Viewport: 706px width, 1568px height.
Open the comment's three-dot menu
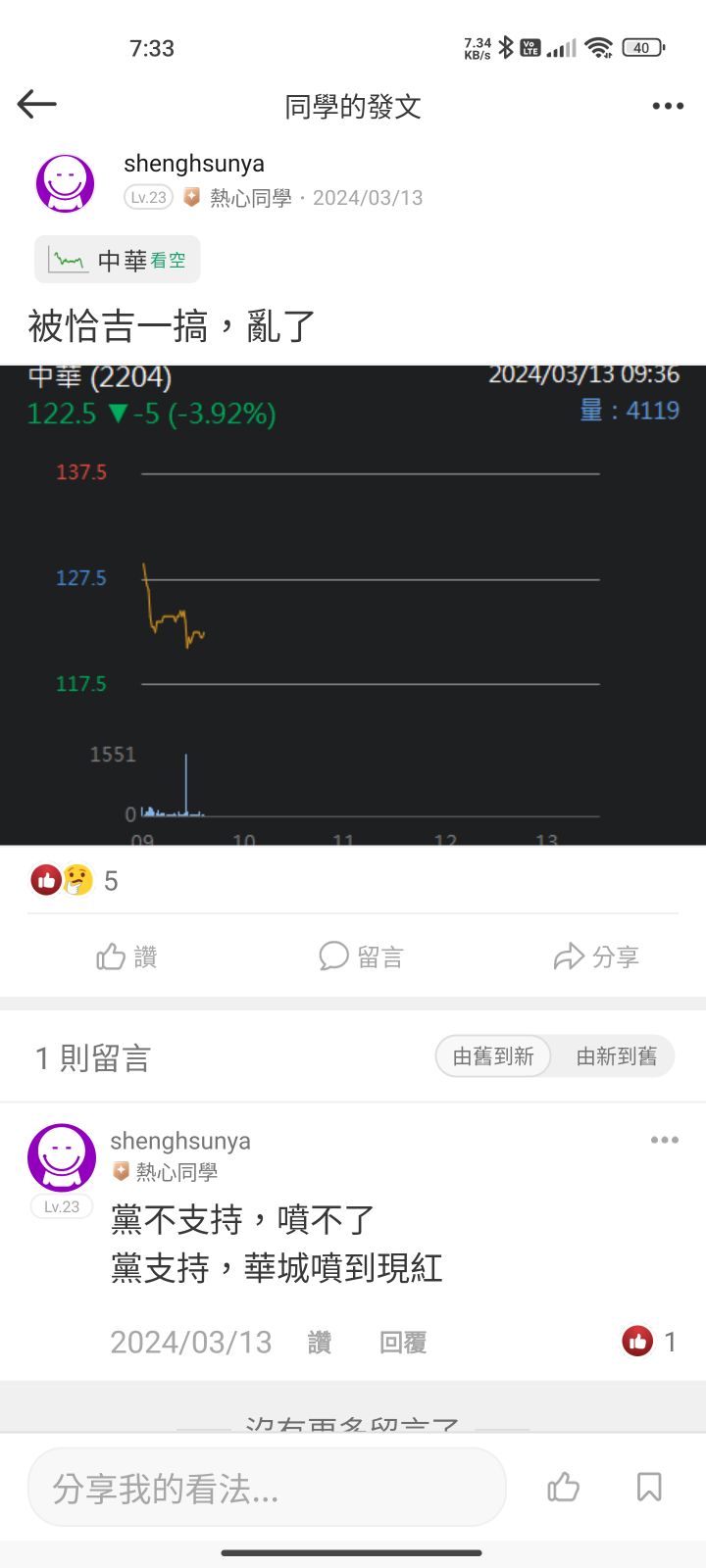point(664,1140)
